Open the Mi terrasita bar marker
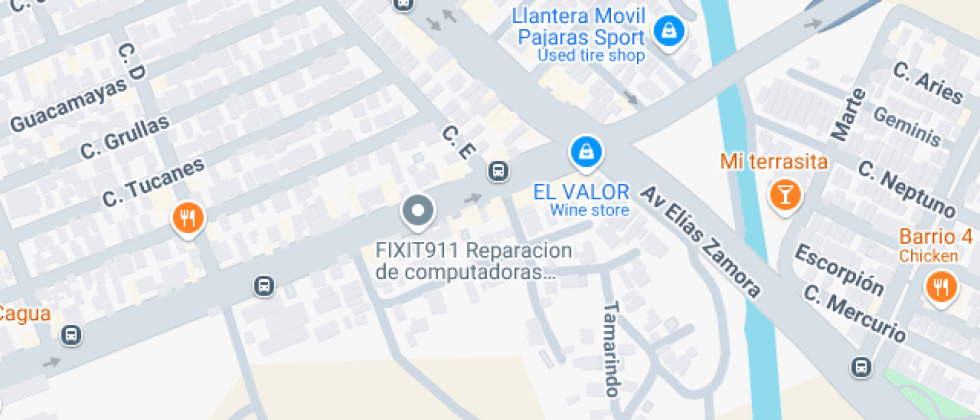The height and width of the screenshot is (420, 980). (x=786, y=194)
